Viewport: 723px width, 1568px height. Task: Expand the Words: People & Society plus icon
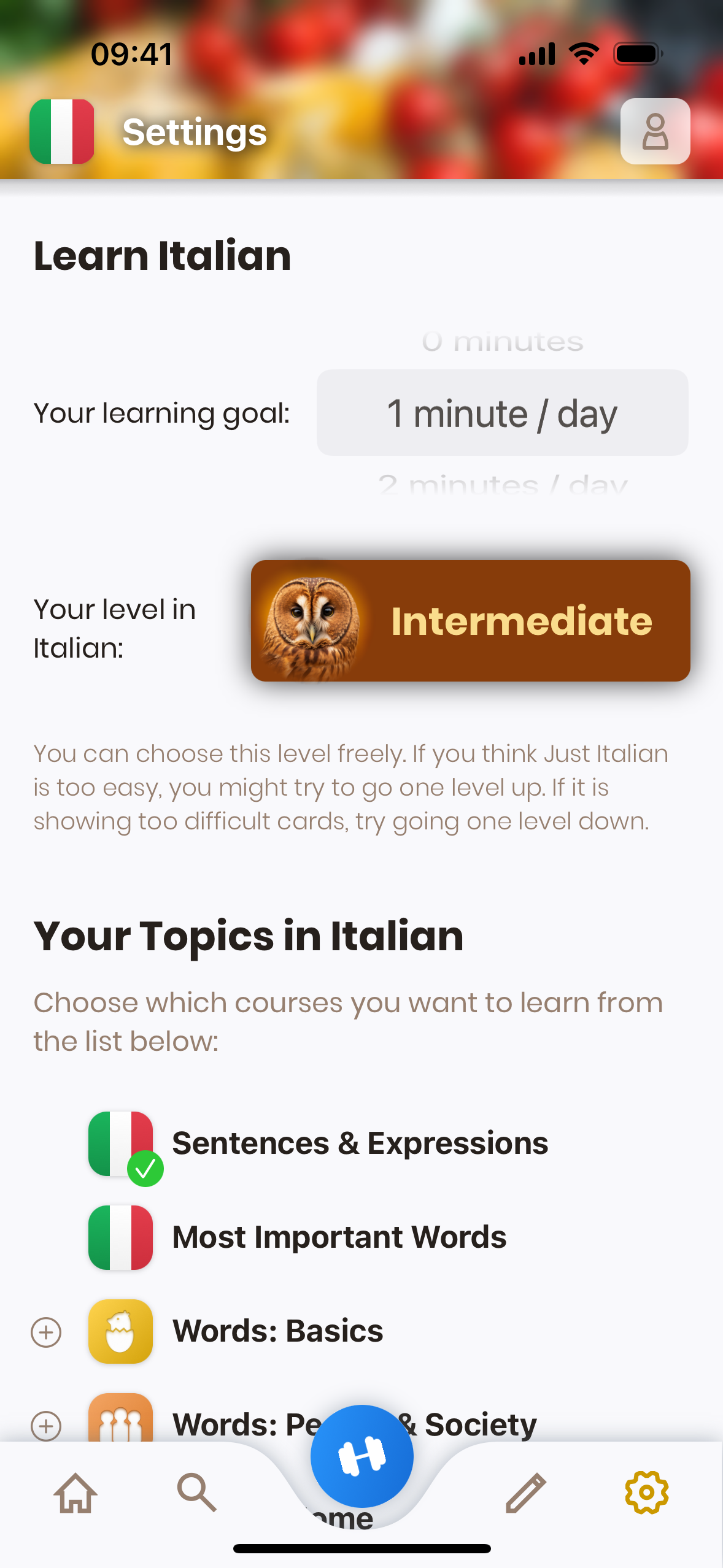(46, 1426)
